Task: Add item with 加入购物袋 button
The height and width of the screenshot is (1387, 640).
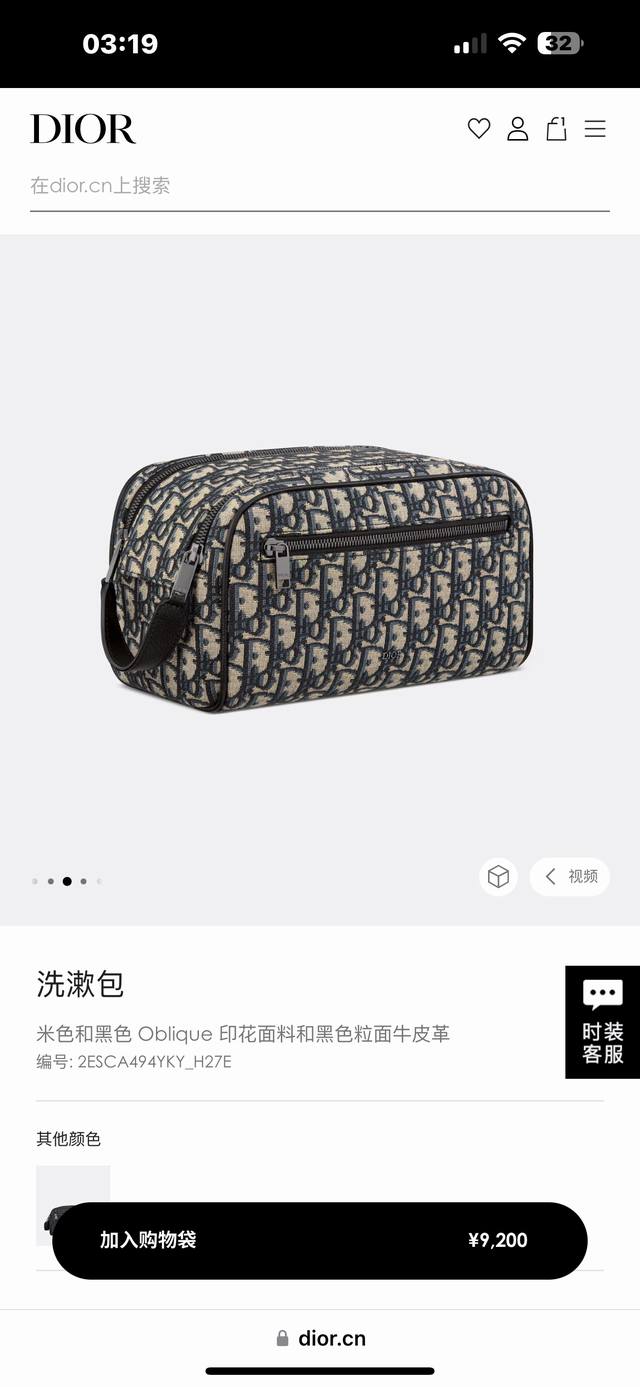Action: 319,1240
